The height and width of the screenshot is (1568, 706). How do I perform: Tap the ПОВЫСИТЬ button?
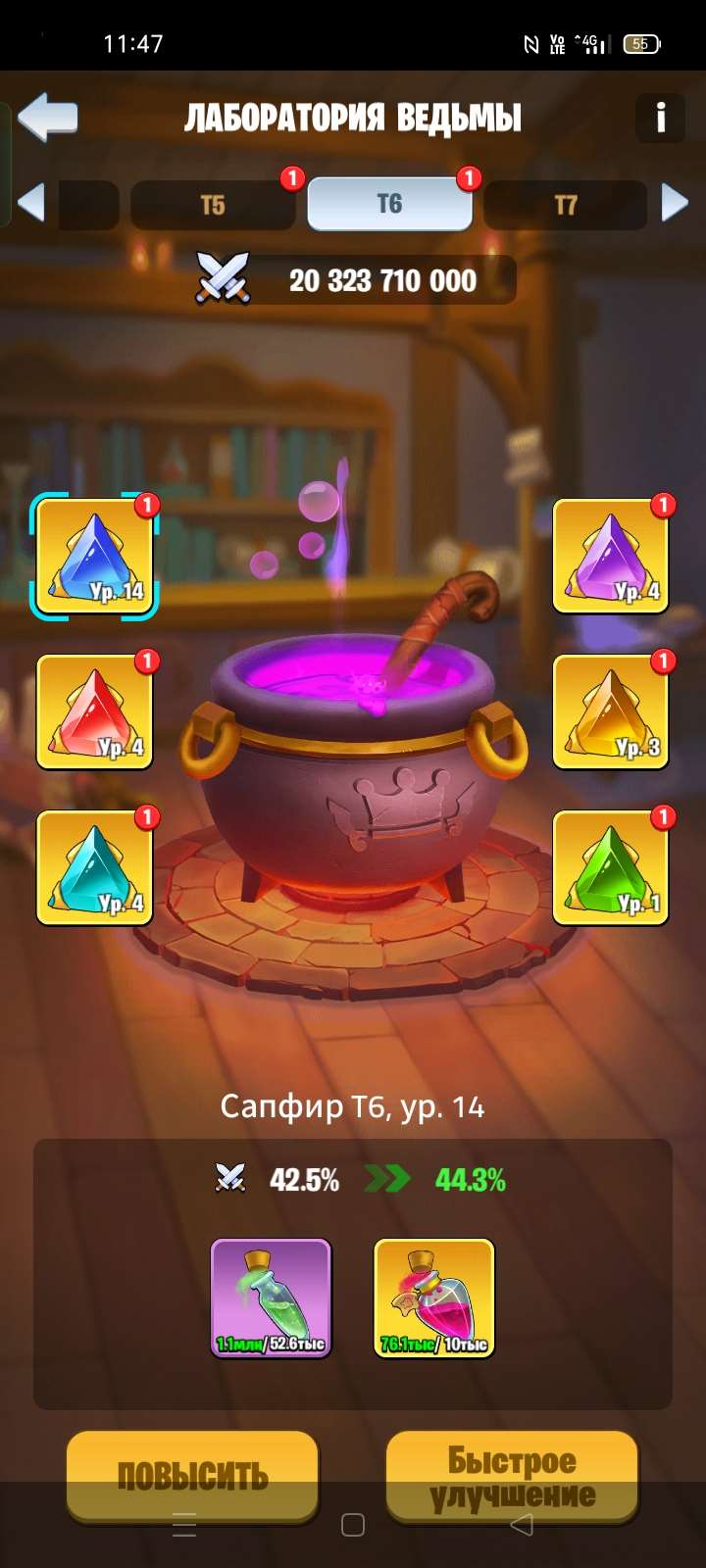(x=193, y=1476)
